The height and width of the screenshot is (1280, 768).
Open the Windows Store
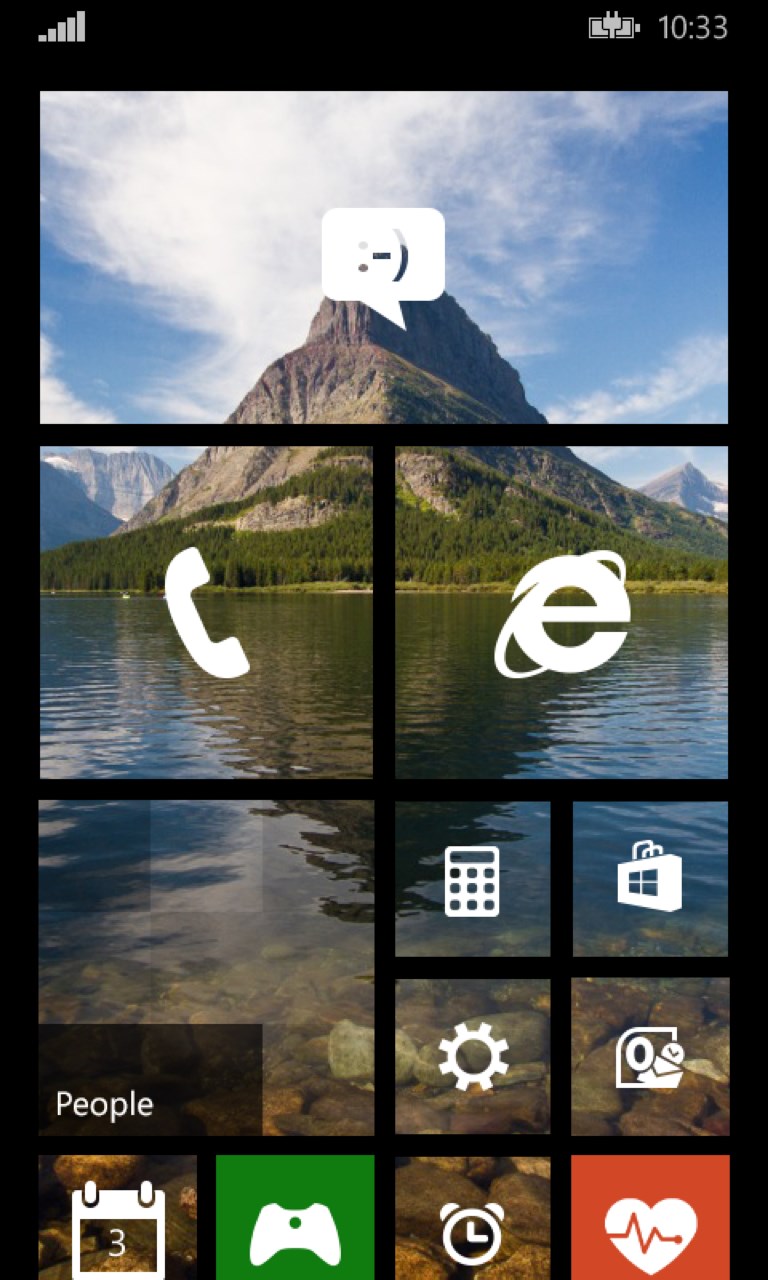[x=650, y=879]
